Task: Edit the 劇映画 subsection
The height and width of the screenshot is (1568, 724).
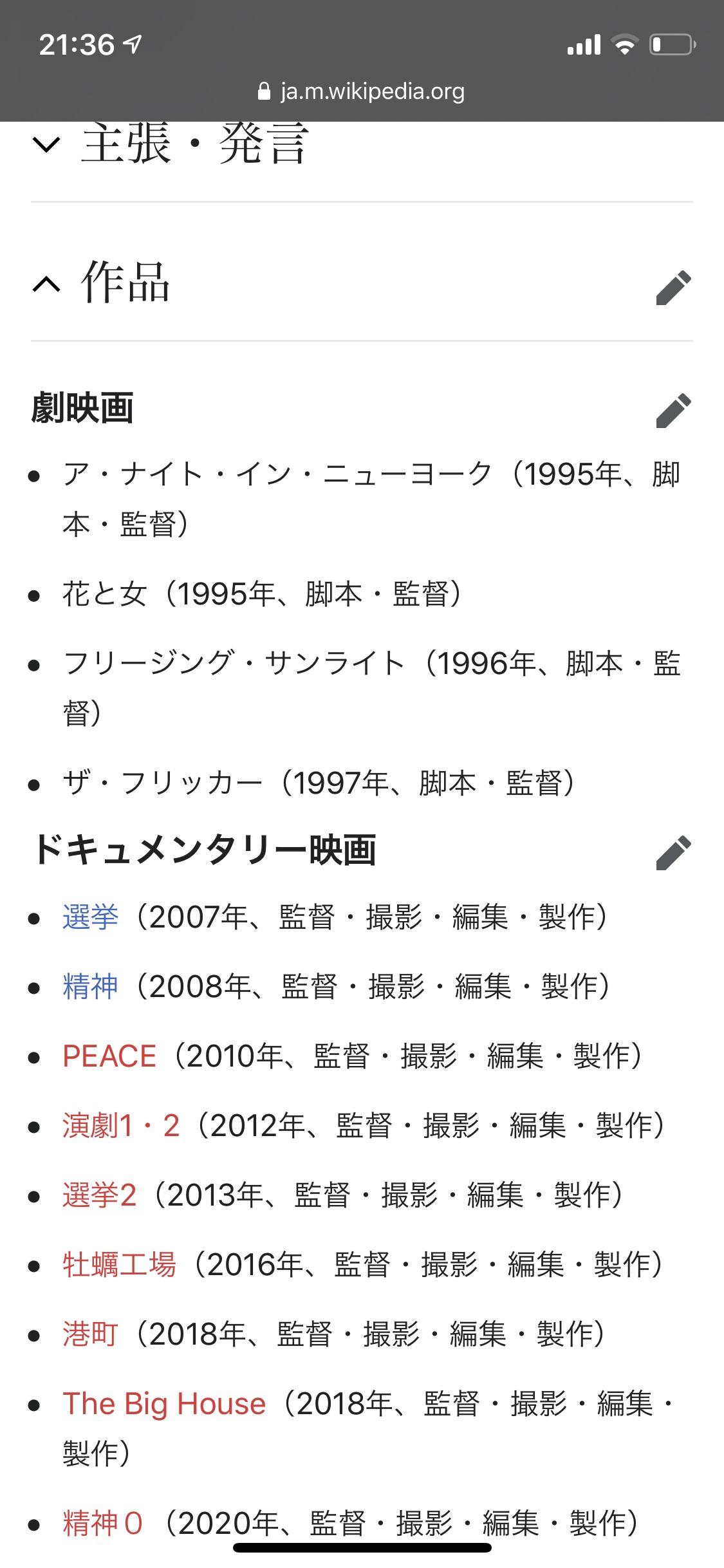Action: [x=673, y=410]
